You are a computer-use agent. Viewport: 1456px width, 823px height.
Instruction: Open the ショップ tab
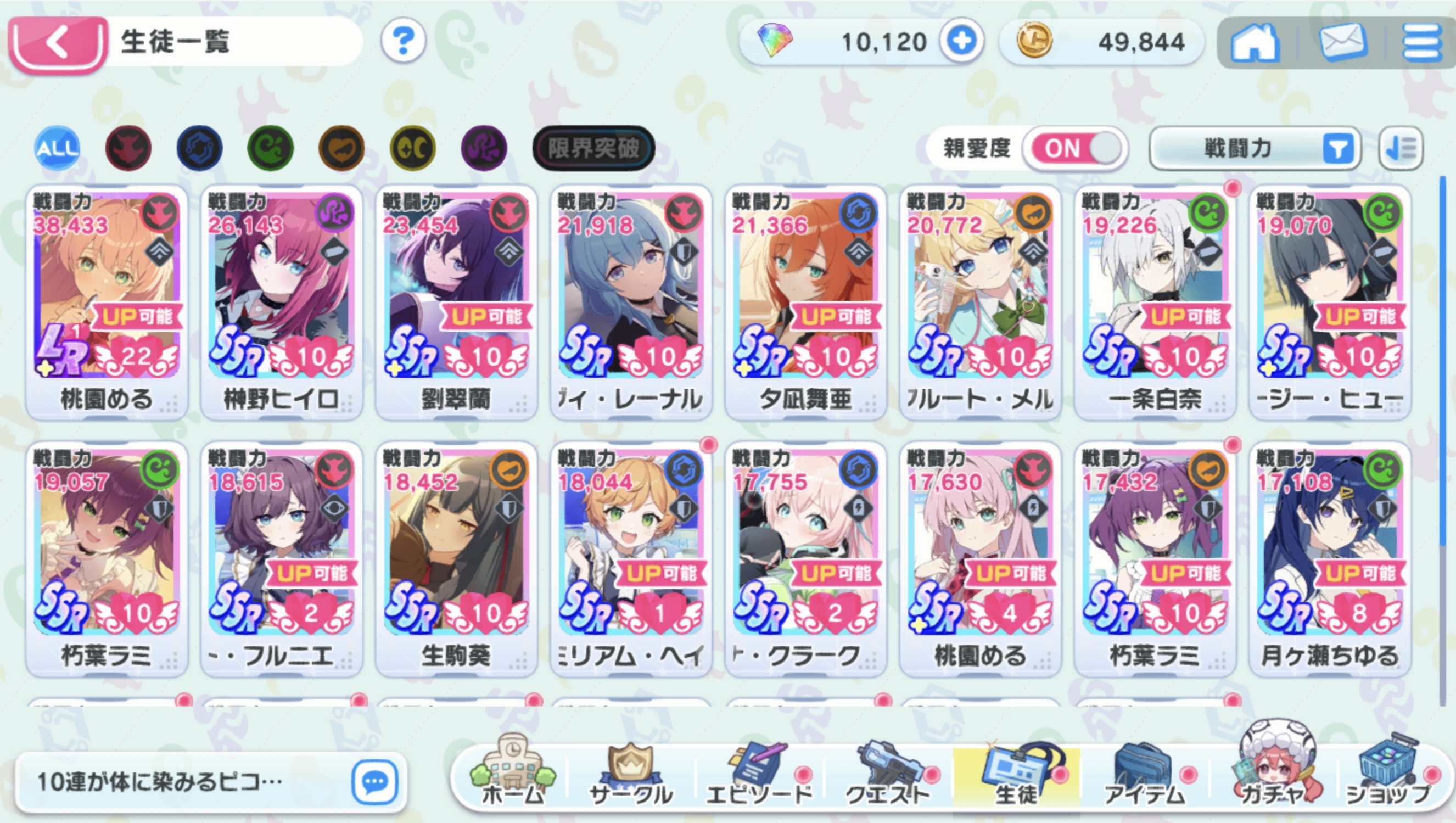[1390, 774]
